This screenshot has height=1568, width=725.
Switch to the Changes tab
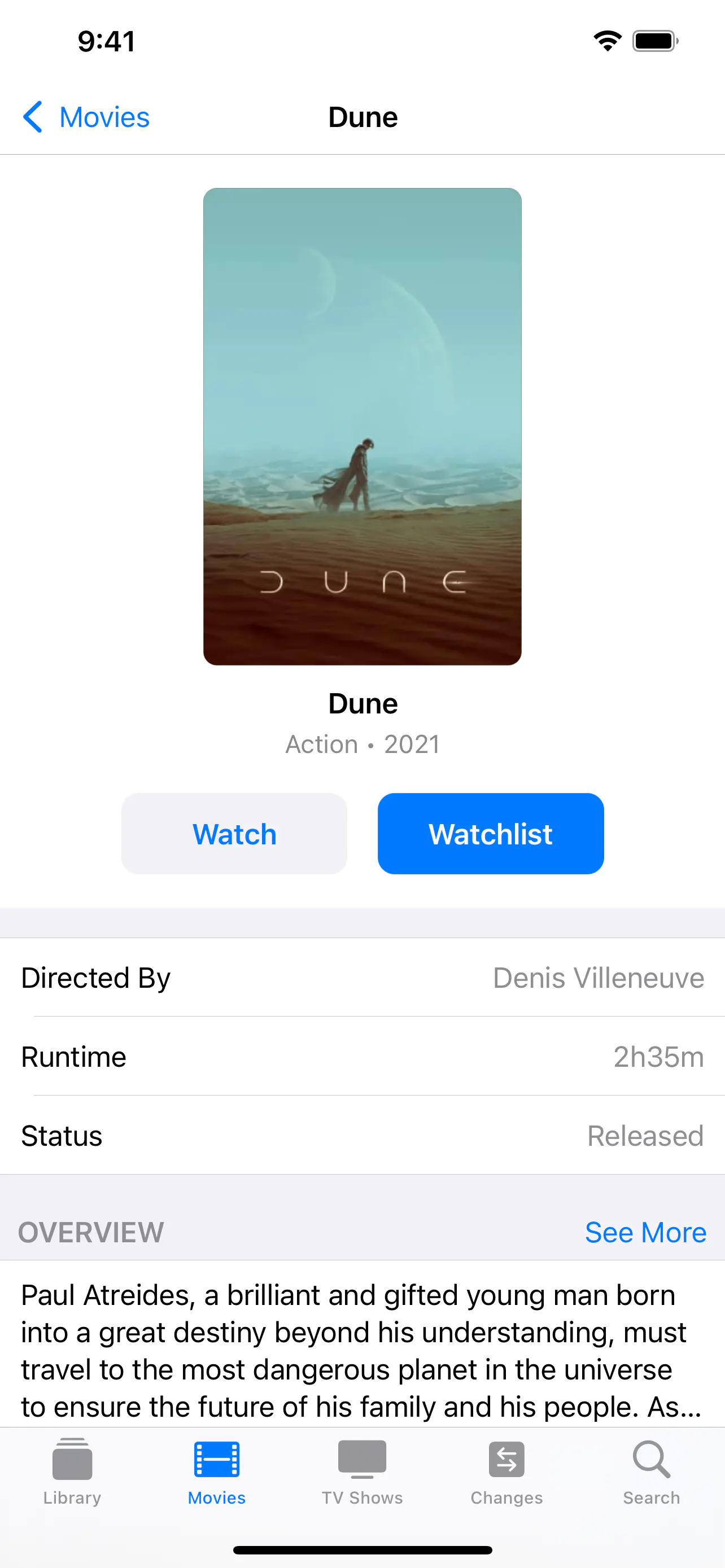coord(506,1472)
